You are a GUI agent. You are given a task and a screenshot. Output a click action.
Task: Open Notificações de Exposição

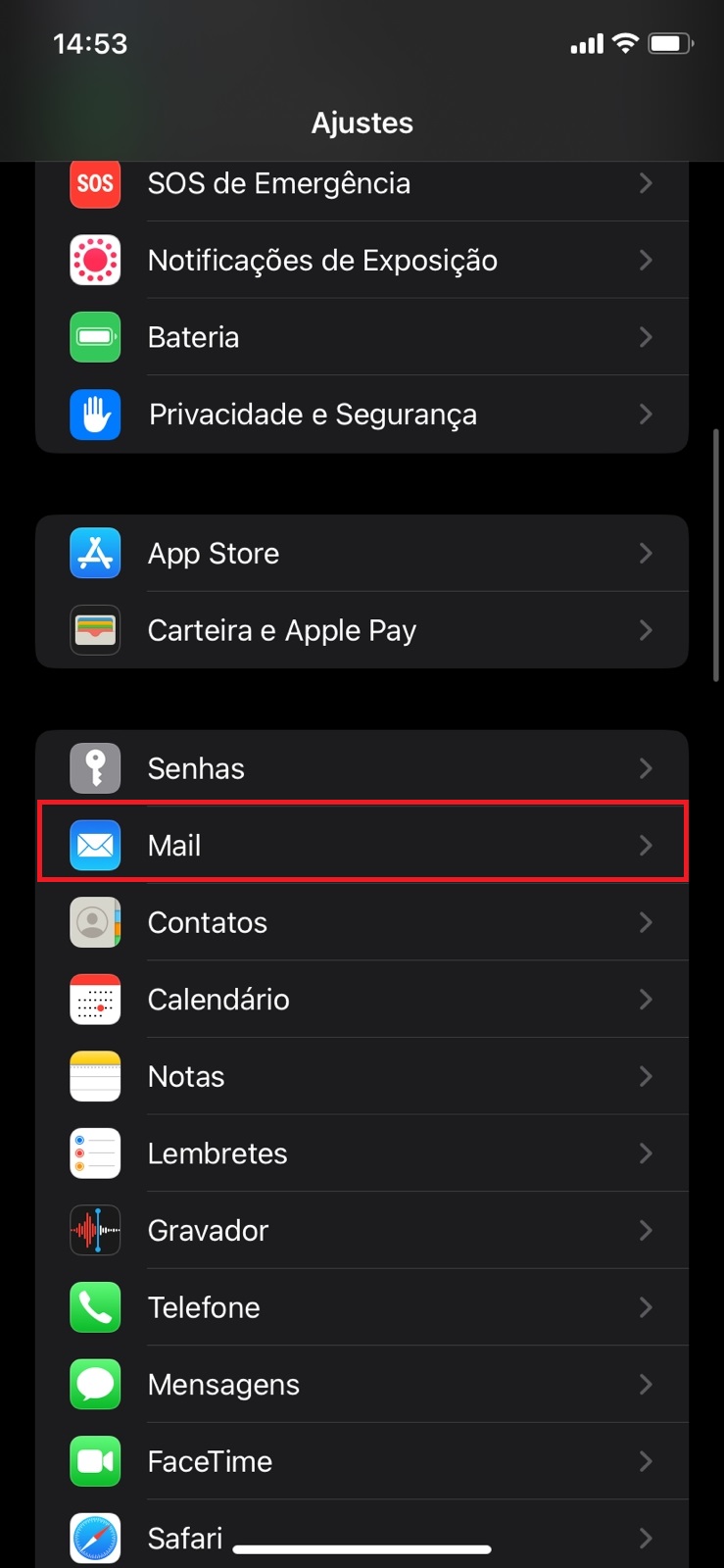(362, 261)
